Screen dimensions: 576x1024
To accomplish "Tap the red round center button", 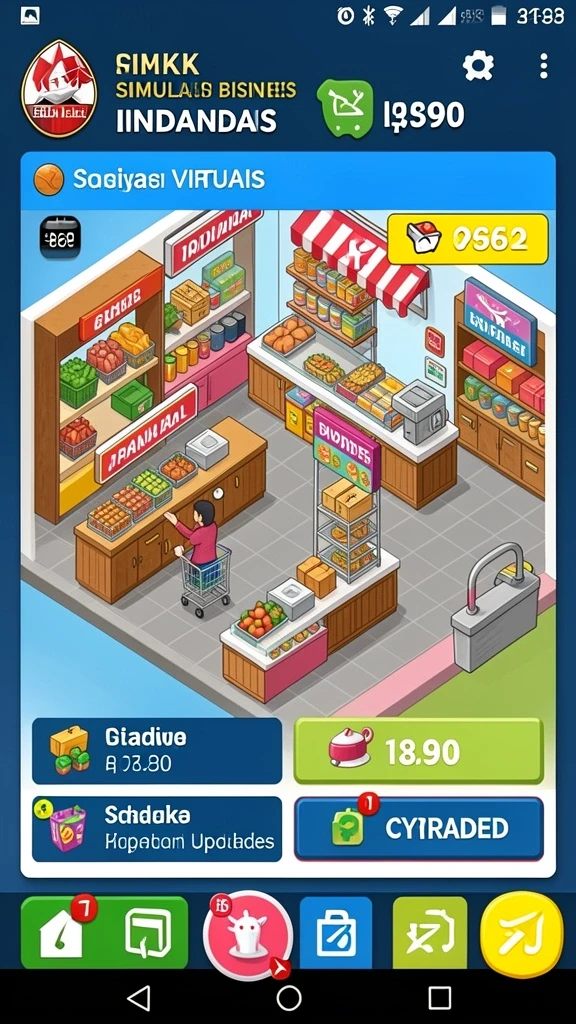I will (248, 935).
